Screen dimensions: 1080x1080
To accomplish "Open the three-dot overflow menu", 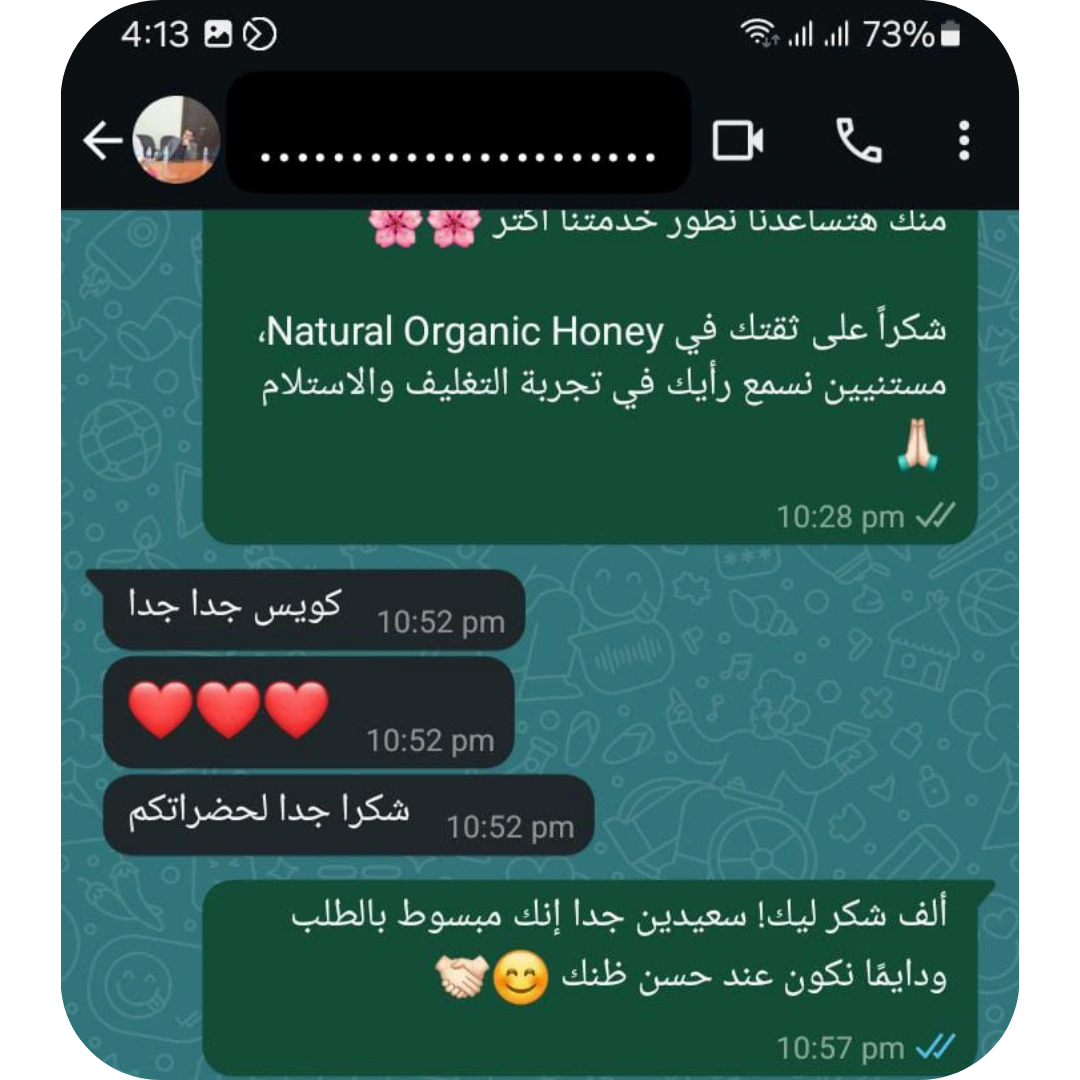I will [x=964, y=141].
